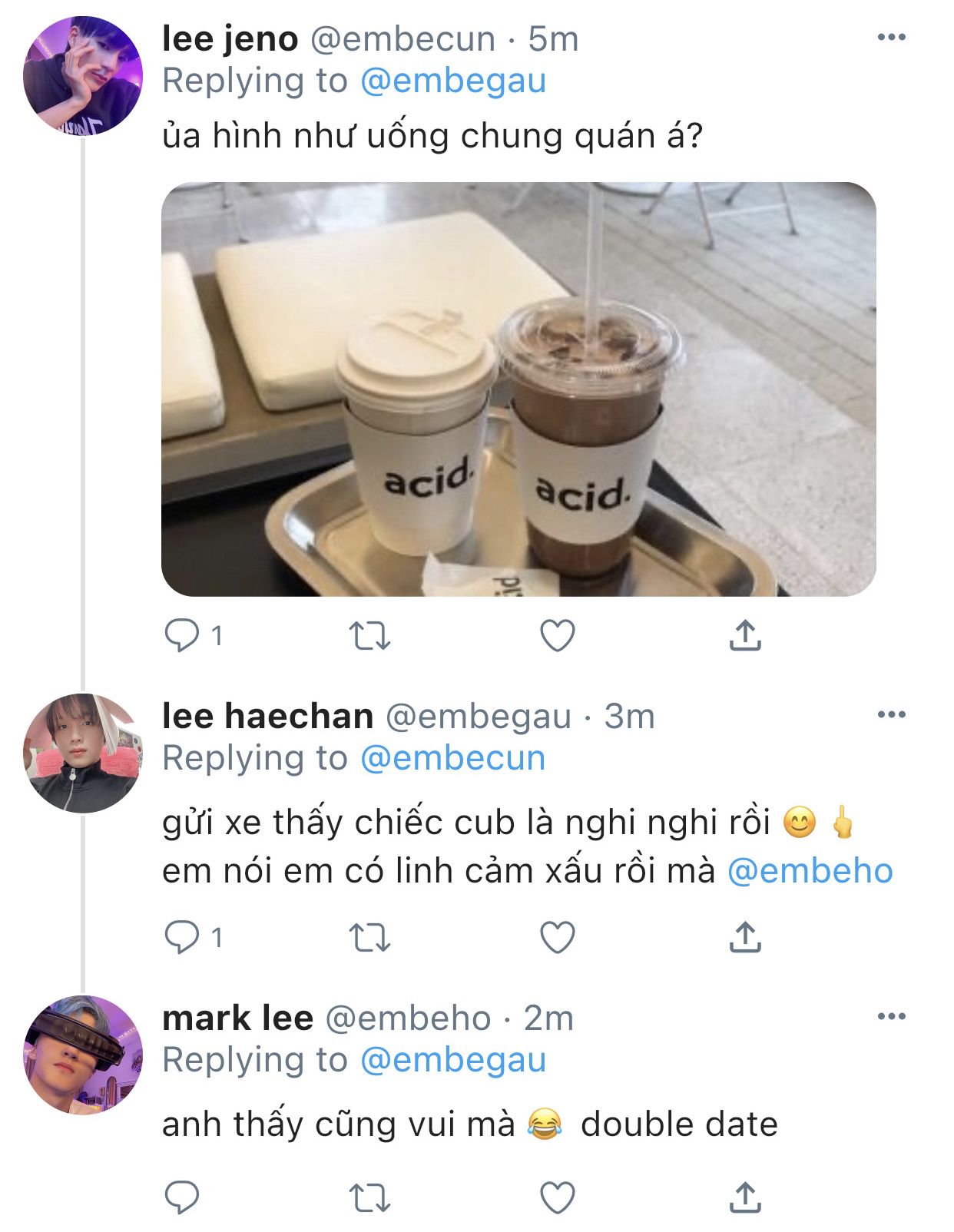Open lee jeno's profile picture
This screenshot has height=1232, width=954.
83,76
